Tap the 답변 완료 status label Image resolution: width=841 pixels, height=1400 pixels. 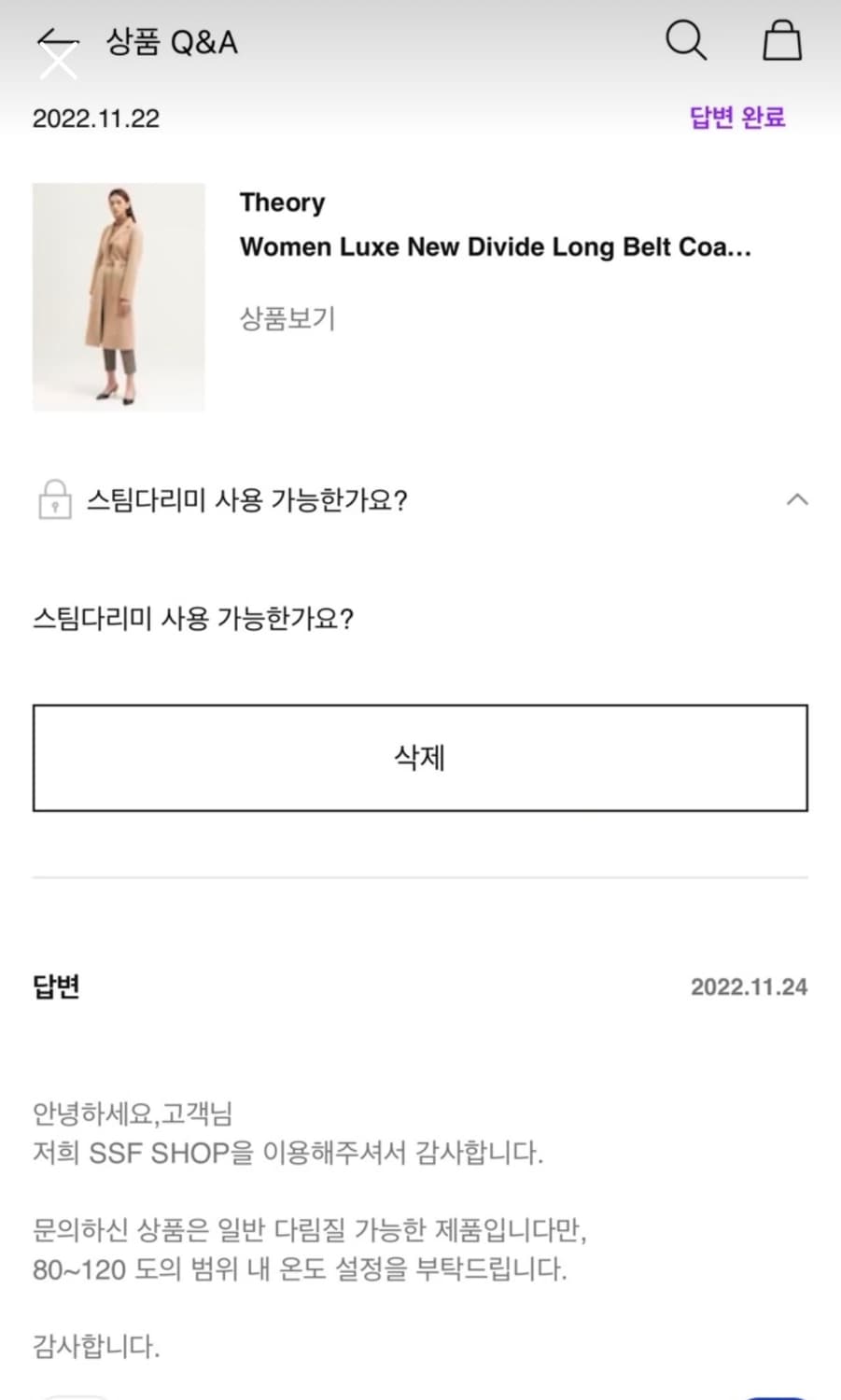tap(736, 117)
